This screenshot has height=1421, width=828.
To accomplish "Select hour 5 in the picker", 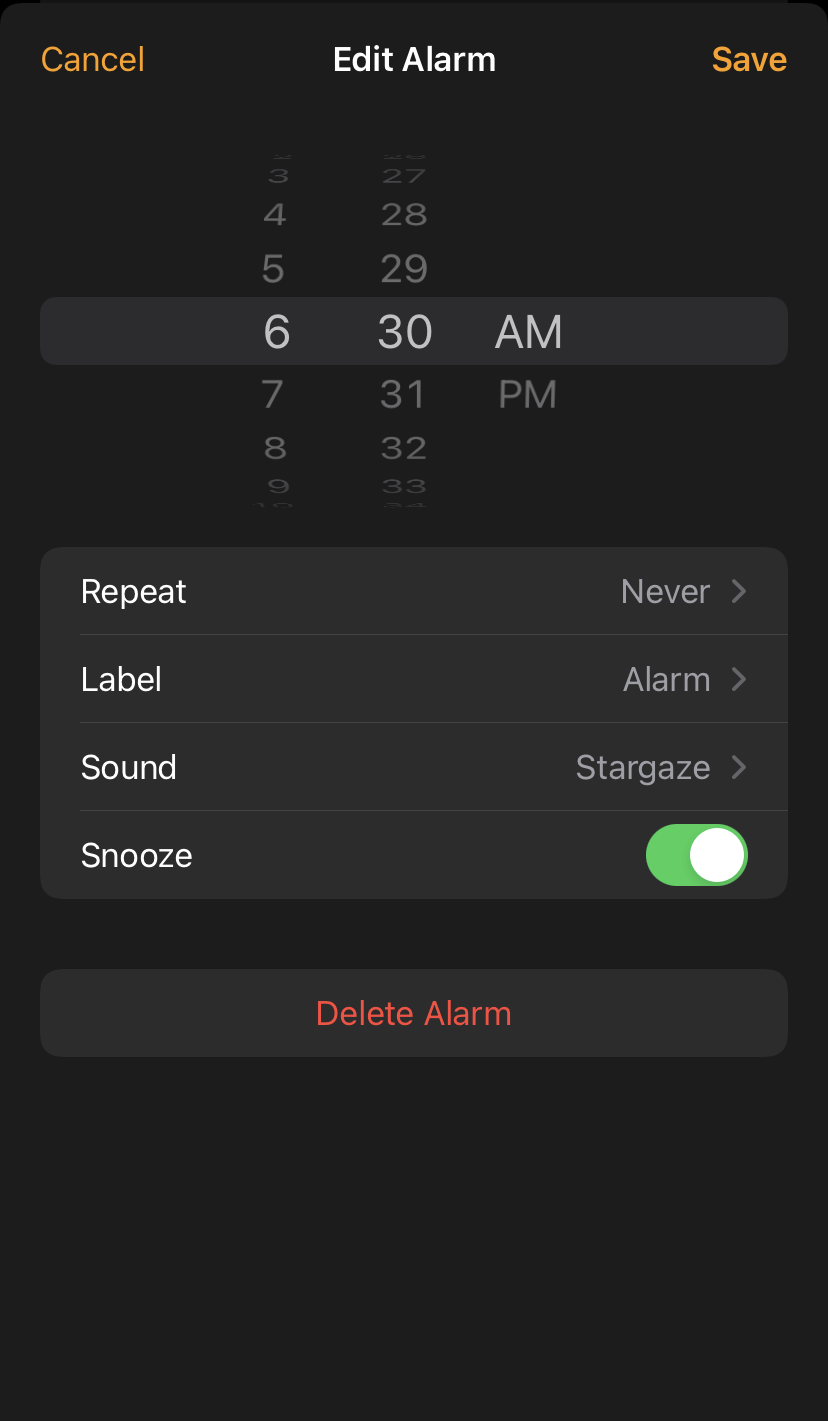I will (x=273, y=269).
